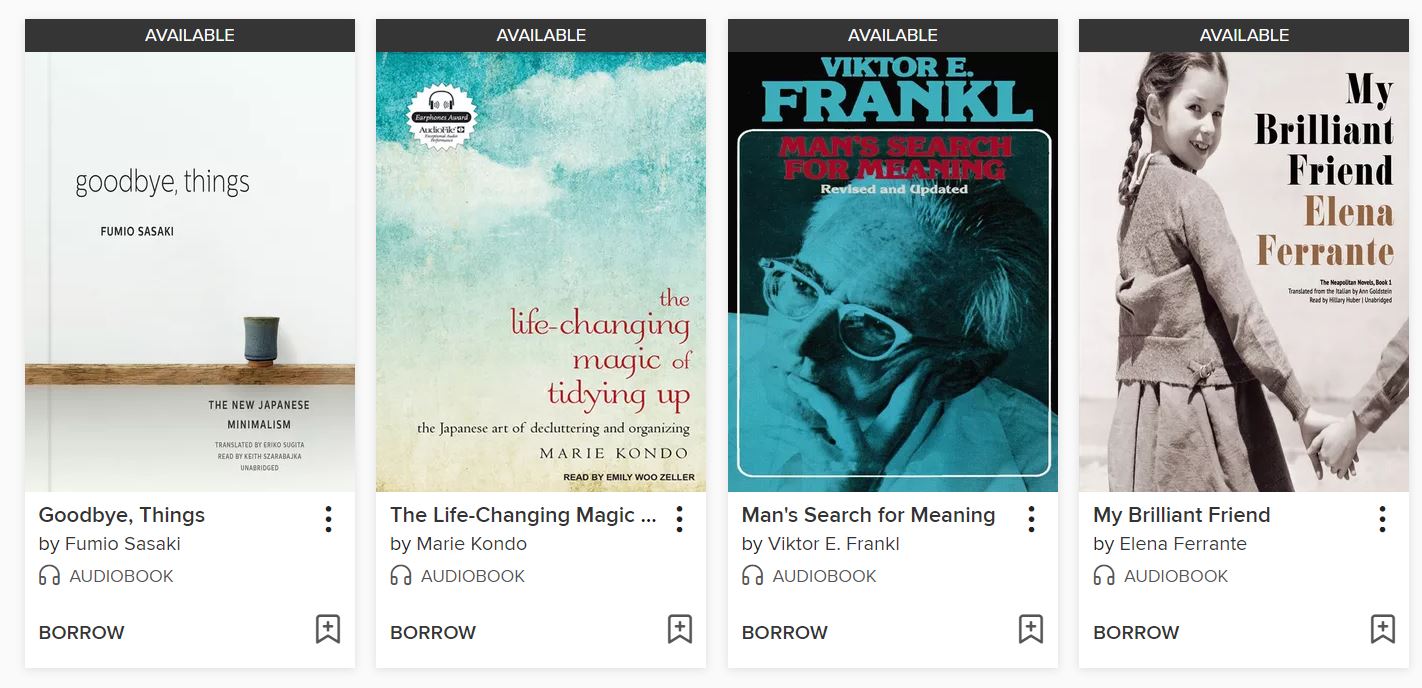Borrow My Brilliant Friend audiobook
Screen dimensions: 1422x688
1136,632
